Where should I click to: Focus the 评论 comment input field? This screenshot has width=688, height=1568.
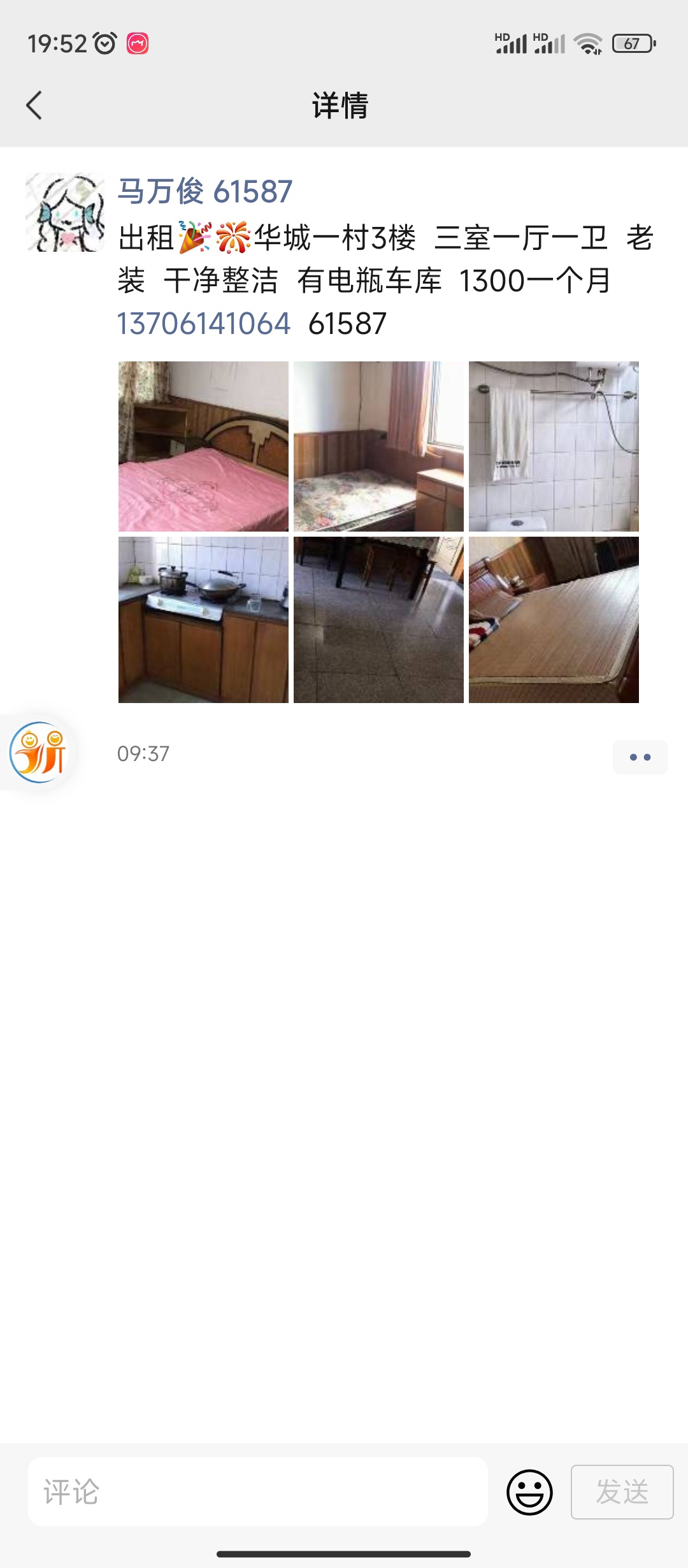tap(258, 1492)
